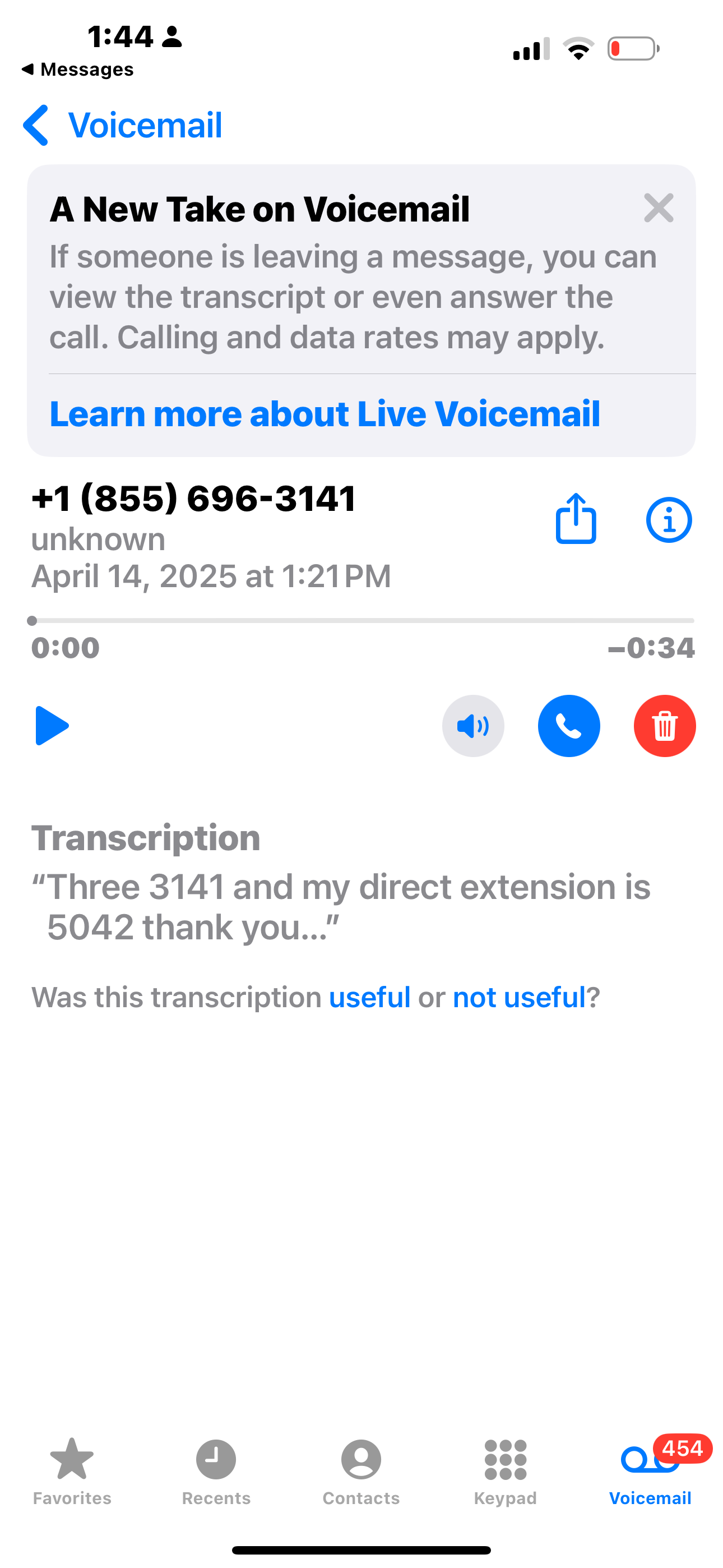Open Learn more about Live Voicemail
Screen dimensions: 723x1568
[325, 414]
